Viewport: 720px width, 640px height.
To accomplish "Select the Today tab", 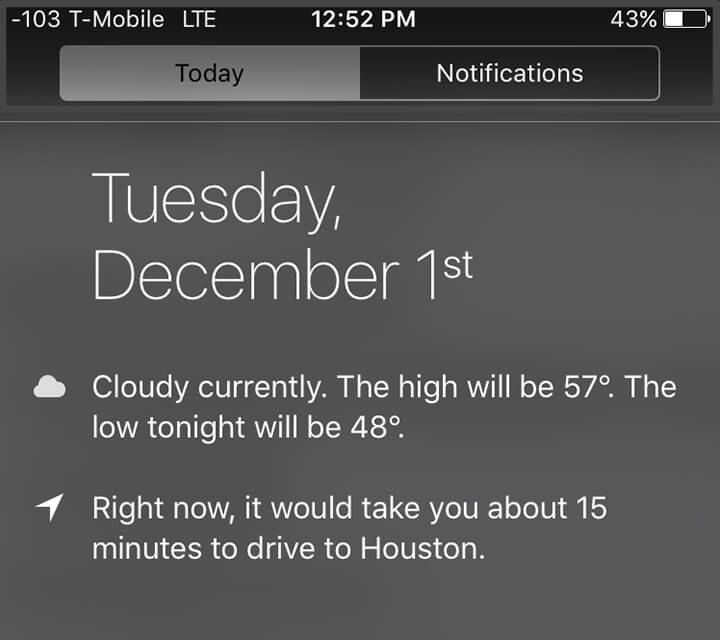I will (209, 73).
